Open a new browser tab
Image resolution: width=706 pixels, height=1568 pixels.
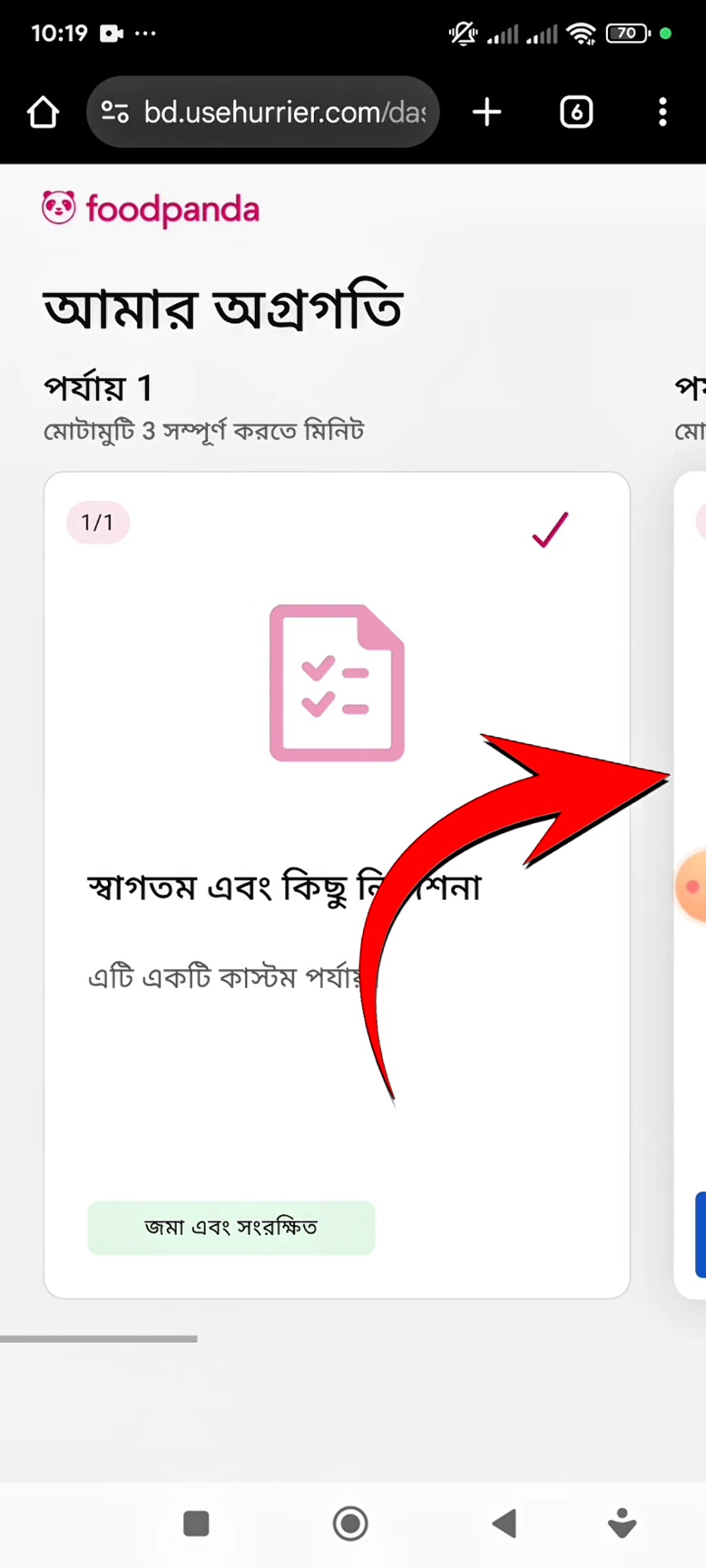[x=487, y=112]
